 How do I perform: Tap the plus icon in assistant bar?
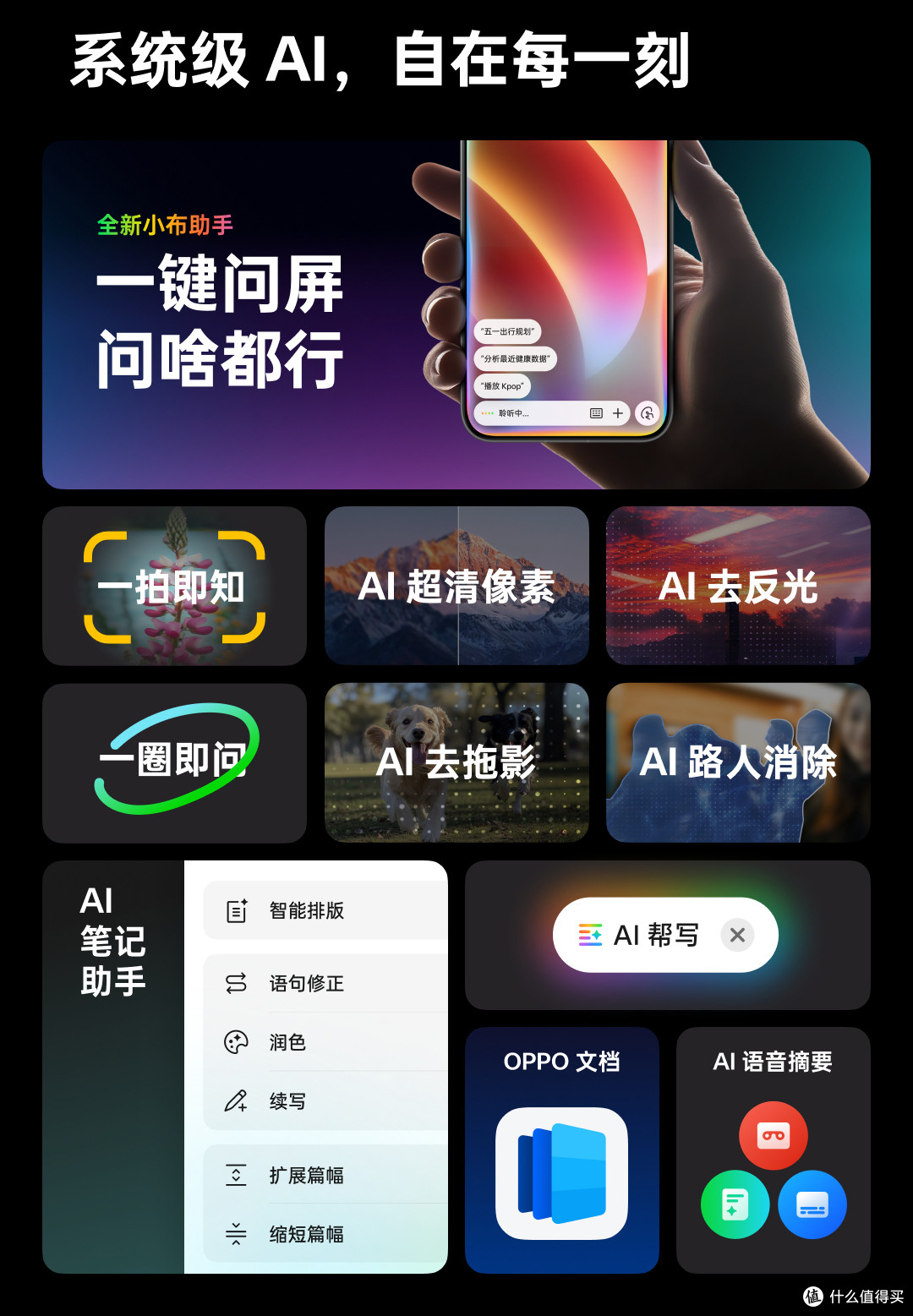[618, 413]
